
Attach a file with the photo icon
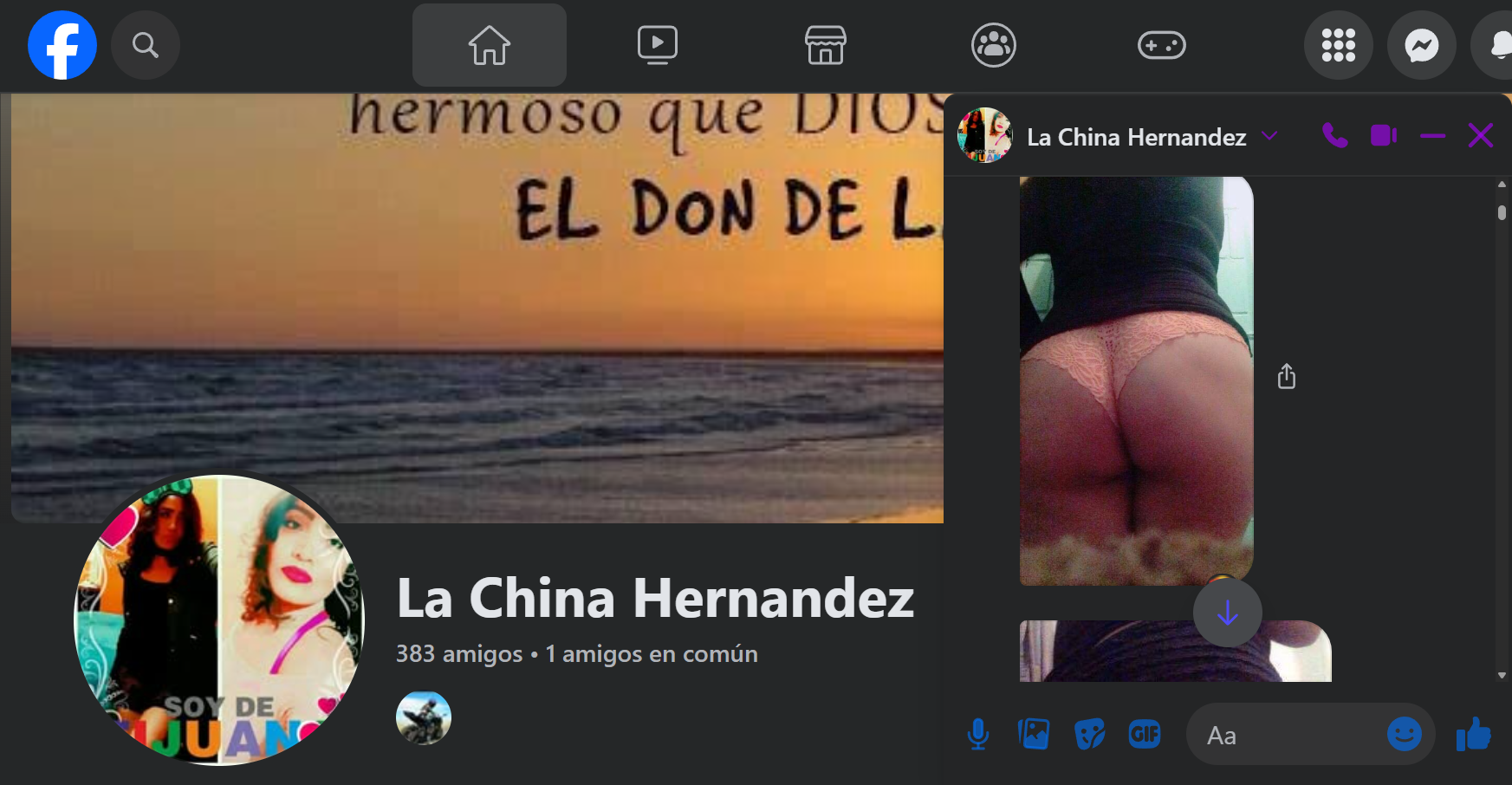coord(1033,735)
